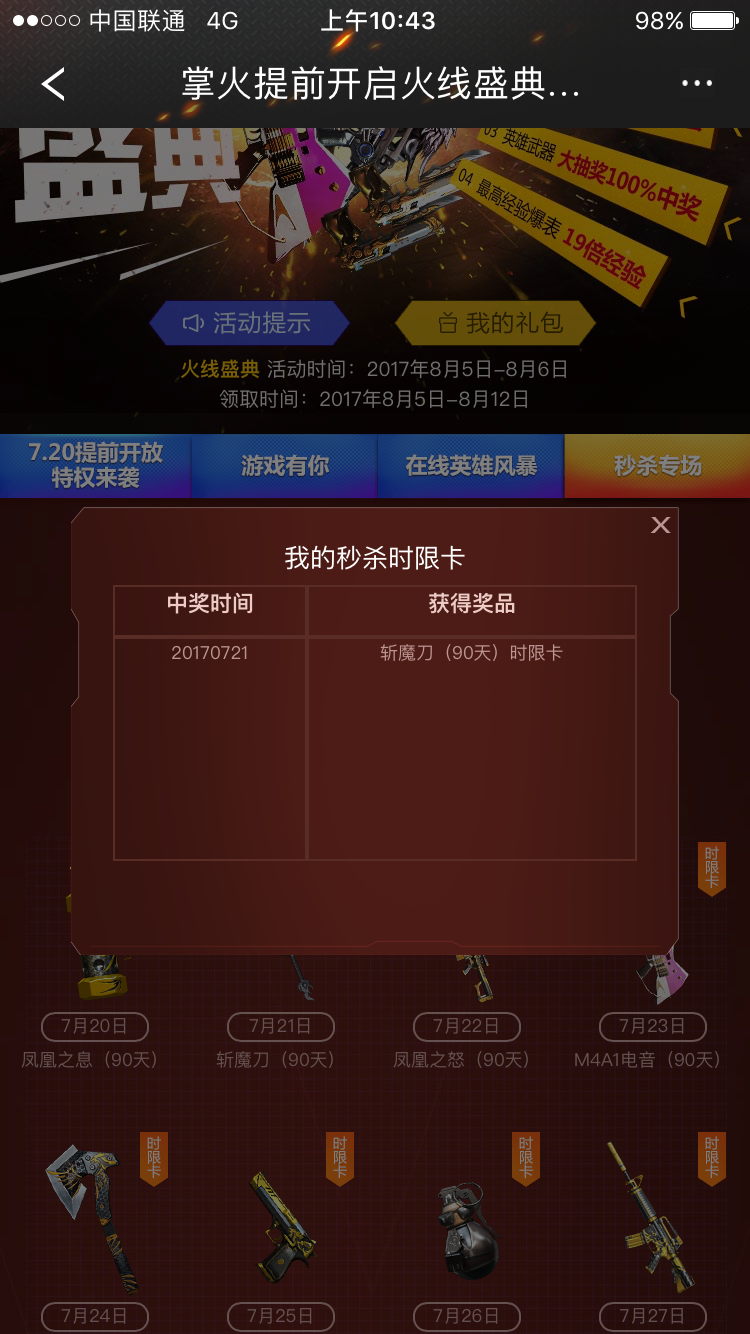This screenshot has height=1334, width=750.
Task: Tap the 7月21日 date button
Action: coord(280,1026)
